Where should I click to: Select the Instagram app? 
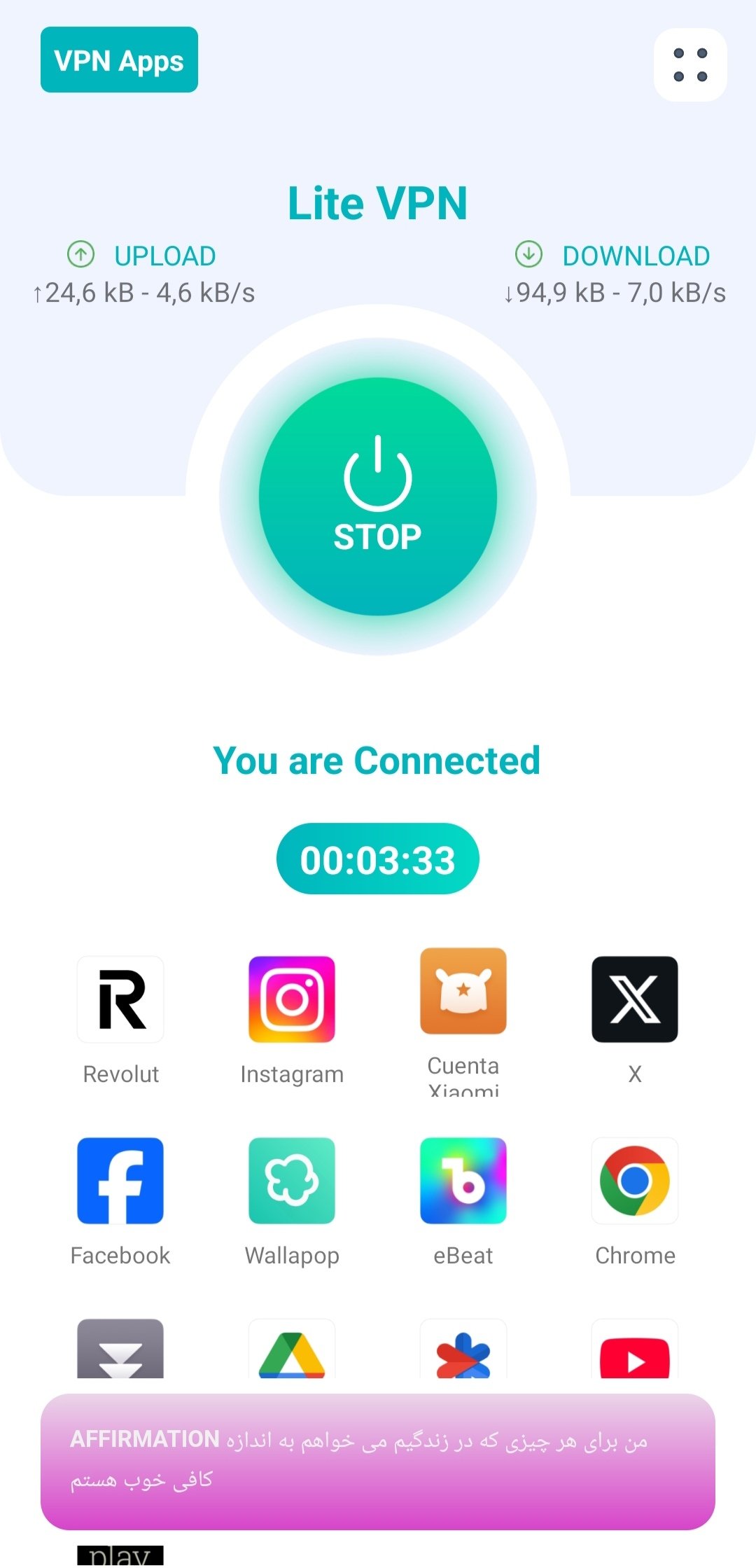click(x=292, y=999)
